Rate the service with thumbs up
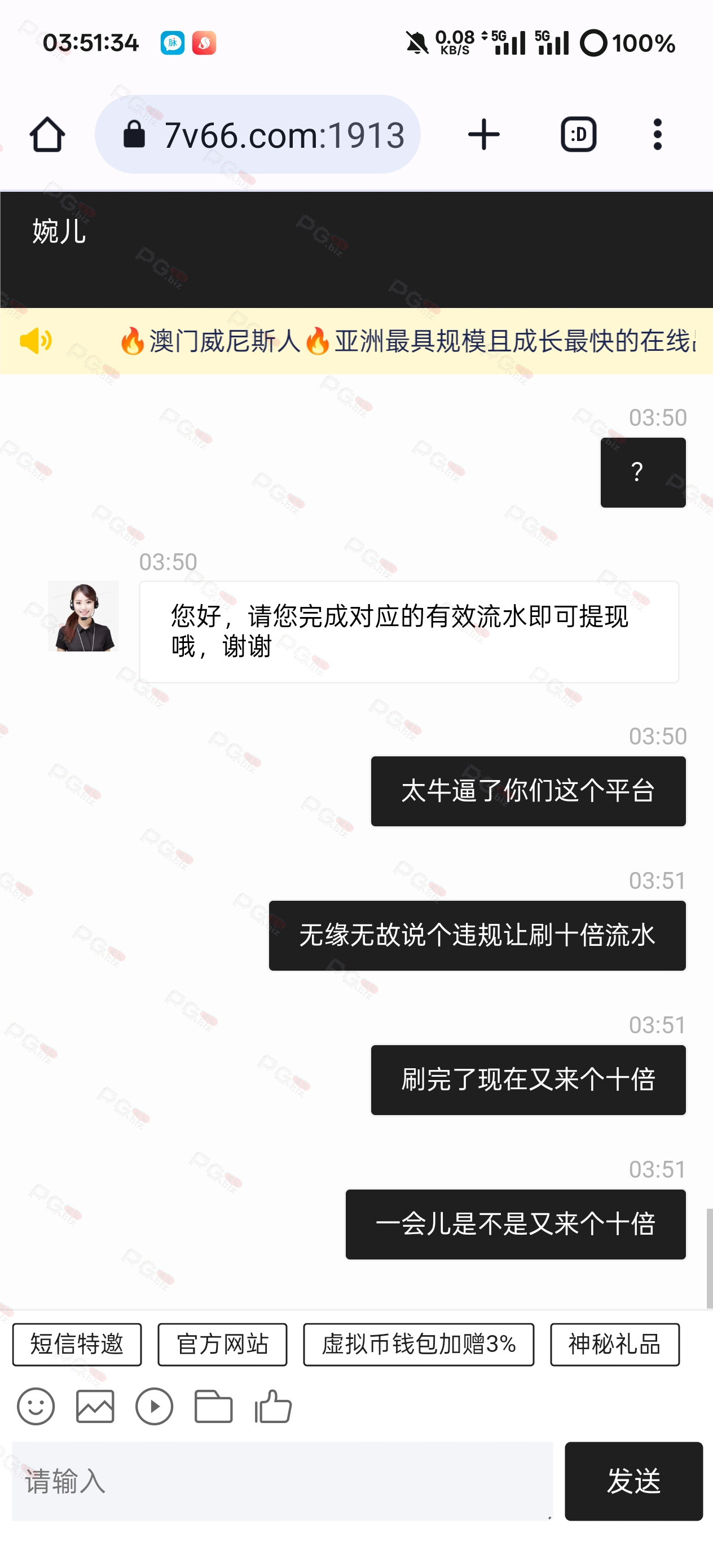Image resolution: width=713 pixels, height=1568 pixels. [273, 1406]
